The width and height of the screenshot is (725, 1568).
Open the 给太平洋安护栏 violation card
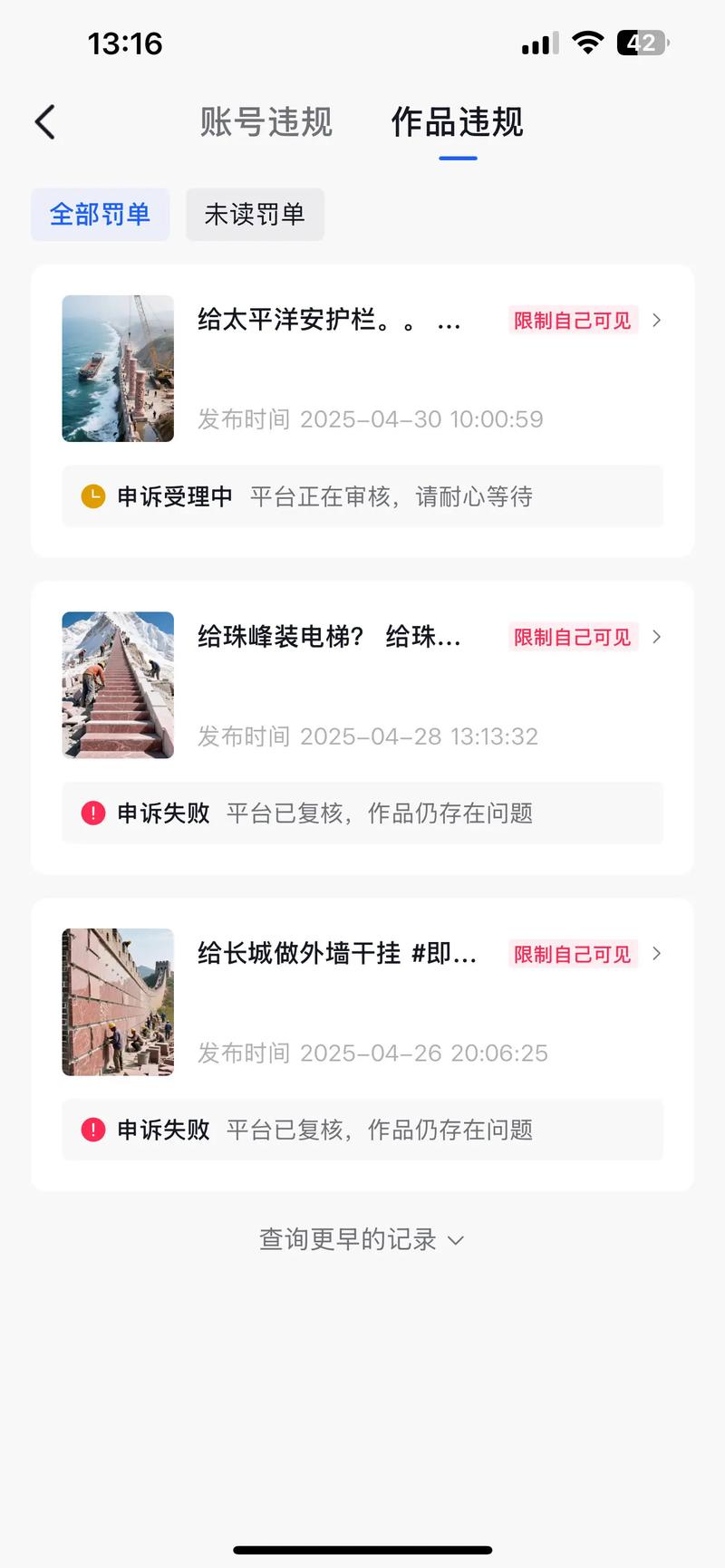[362, 367]
